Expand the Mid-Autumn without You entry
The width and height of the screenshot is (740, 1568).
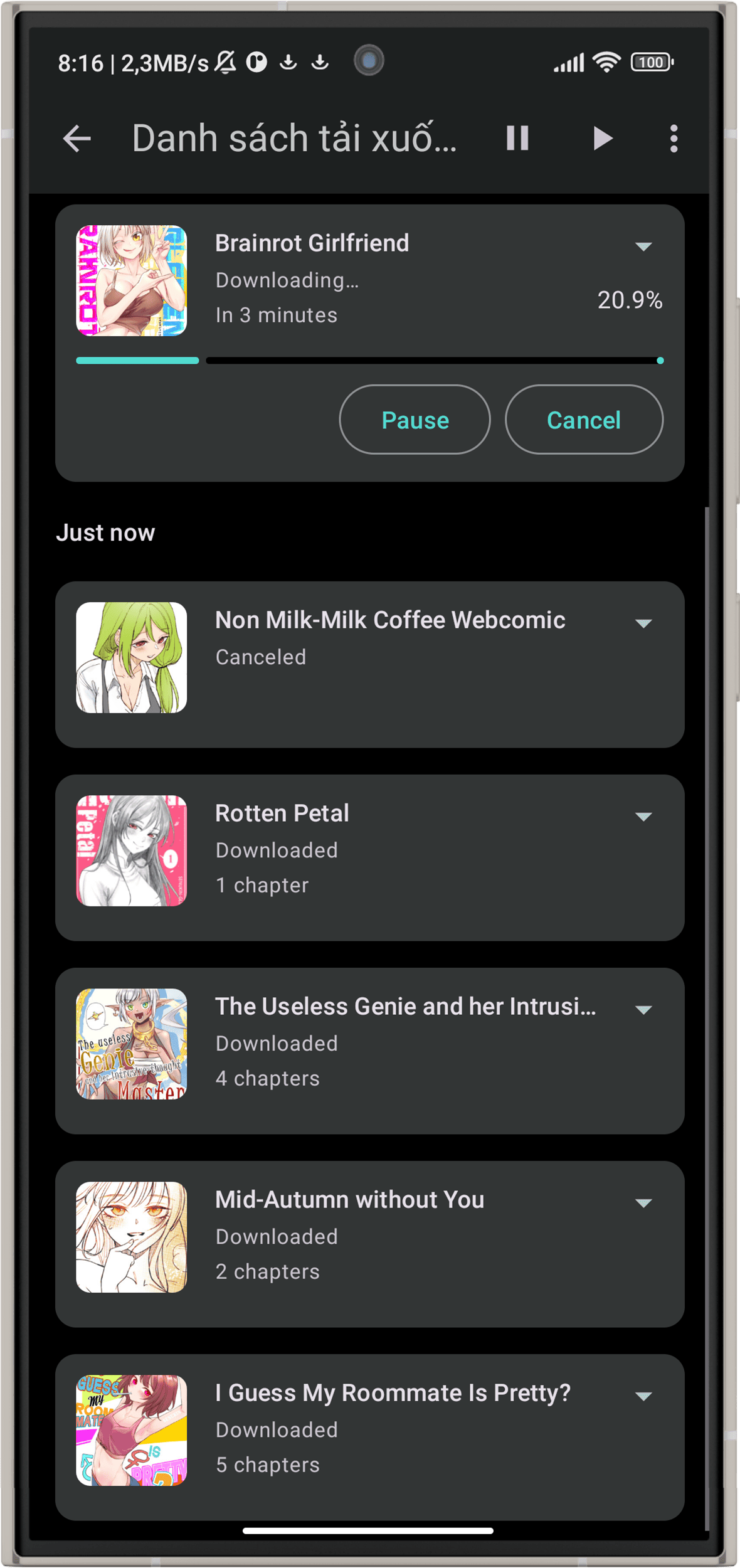(643, 1203)
